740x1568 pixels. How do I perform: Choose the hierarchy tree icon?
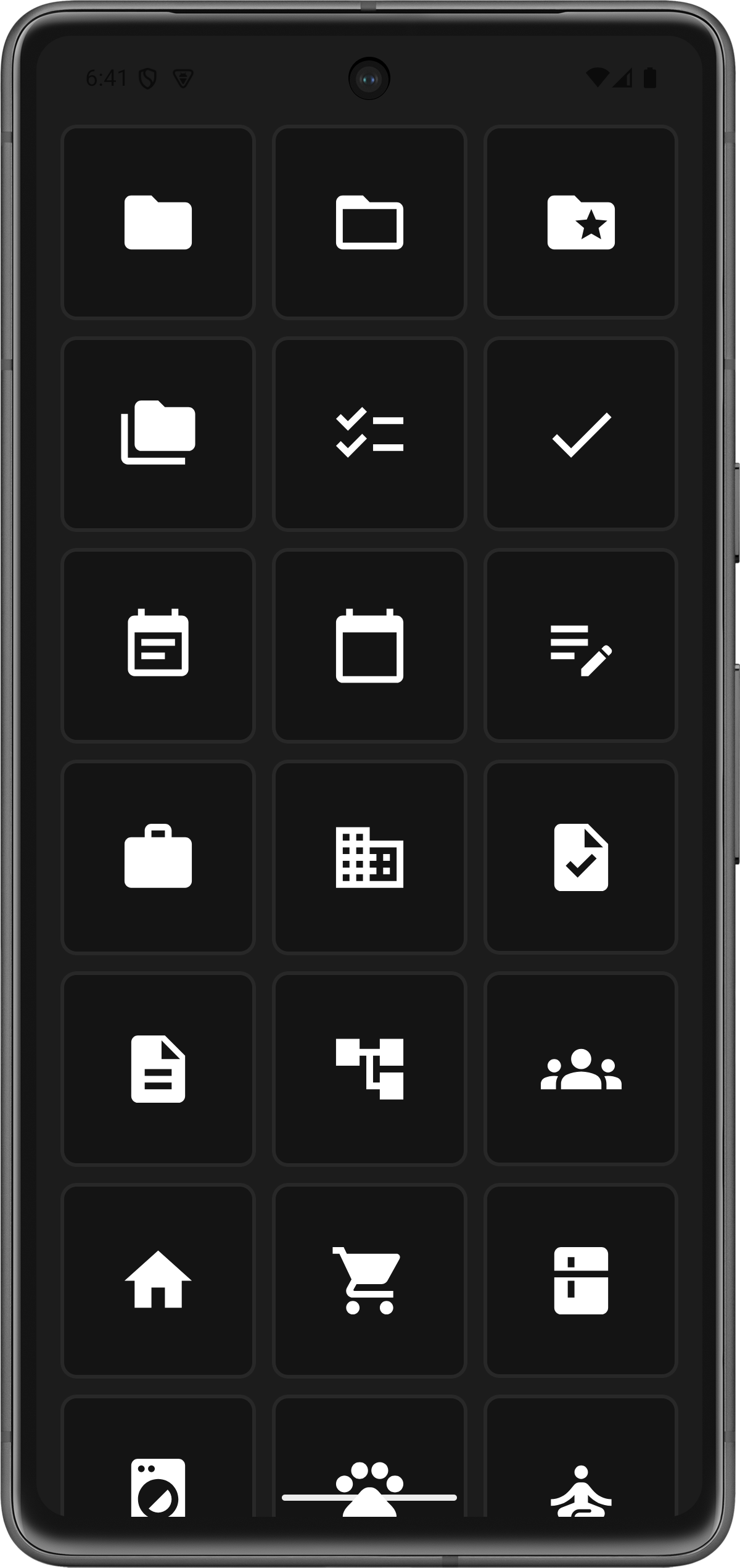point(369,1068)
